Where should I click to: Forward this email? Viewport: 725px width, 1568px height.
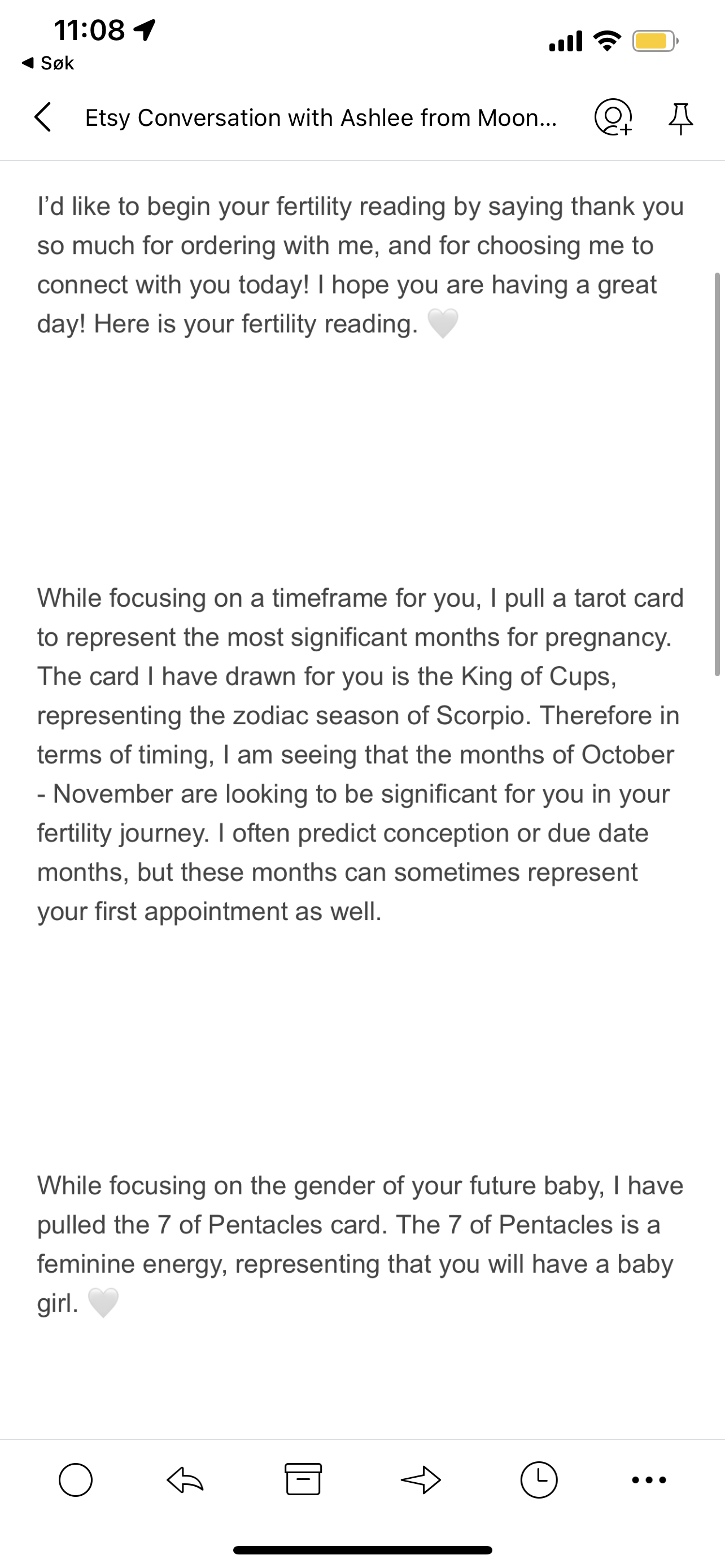421,1479
